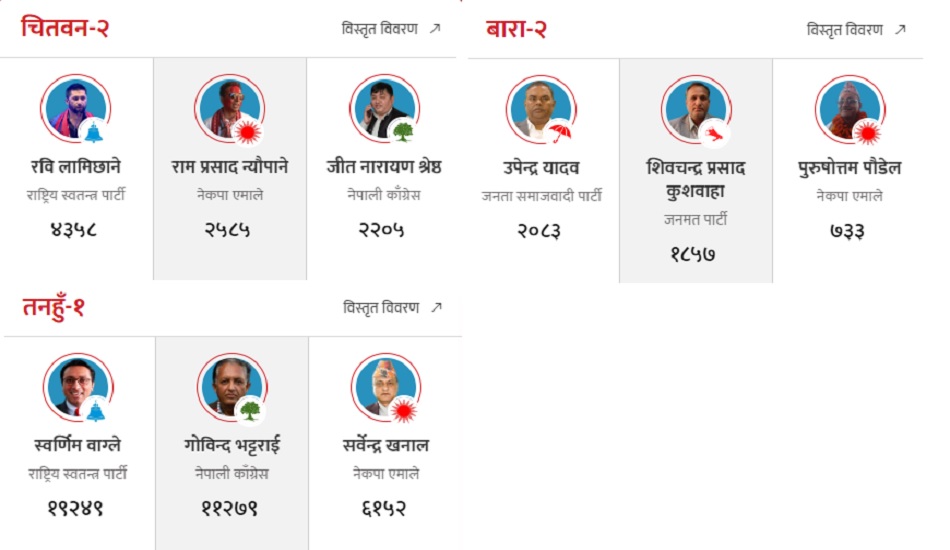View पुरुषोत्तम पौडेल candidate card
This screenshot has height=550, width=950.
849,168
